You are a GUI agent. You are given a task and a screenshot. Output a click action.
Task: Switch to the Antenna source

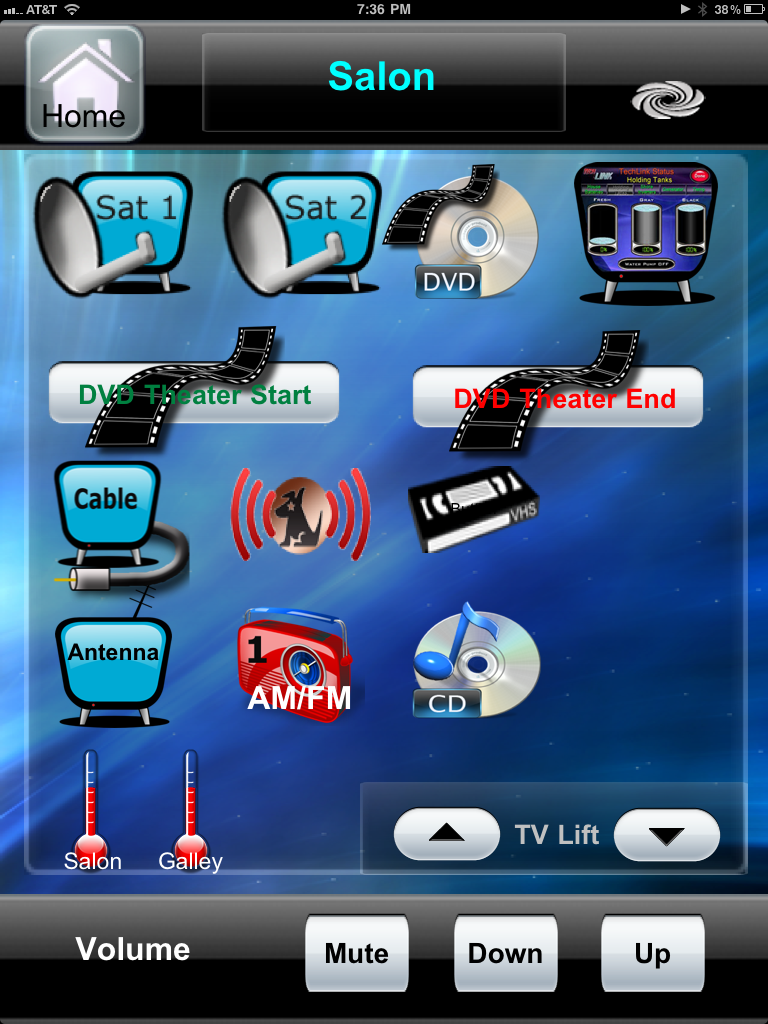[113, 662]
